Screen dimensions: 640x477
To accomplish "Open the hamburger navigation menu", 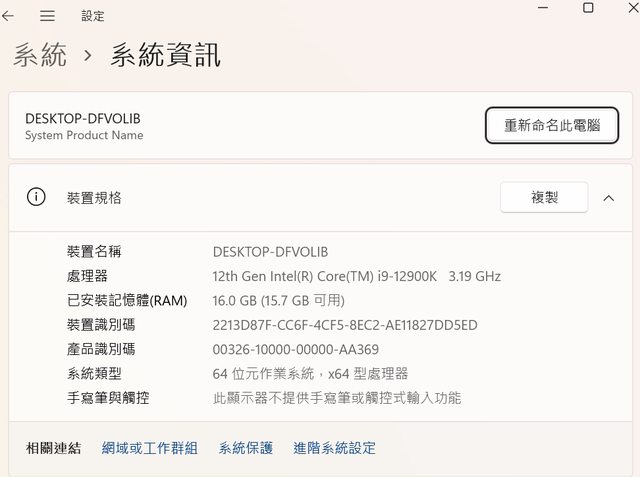I will tap(47, 16).
